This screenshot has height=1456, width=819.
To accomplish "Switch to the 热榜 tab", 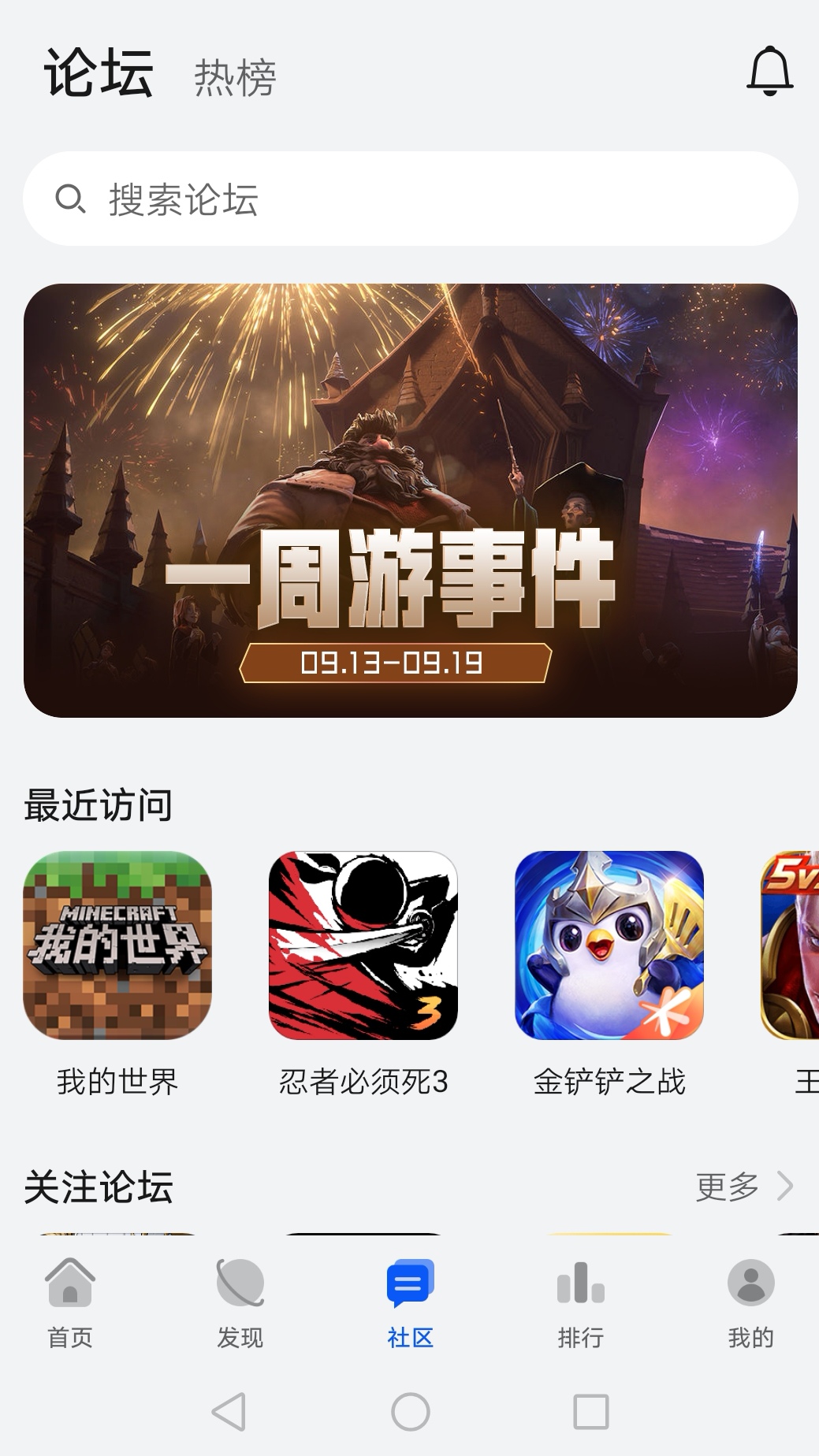I will (x=235, y=77).
